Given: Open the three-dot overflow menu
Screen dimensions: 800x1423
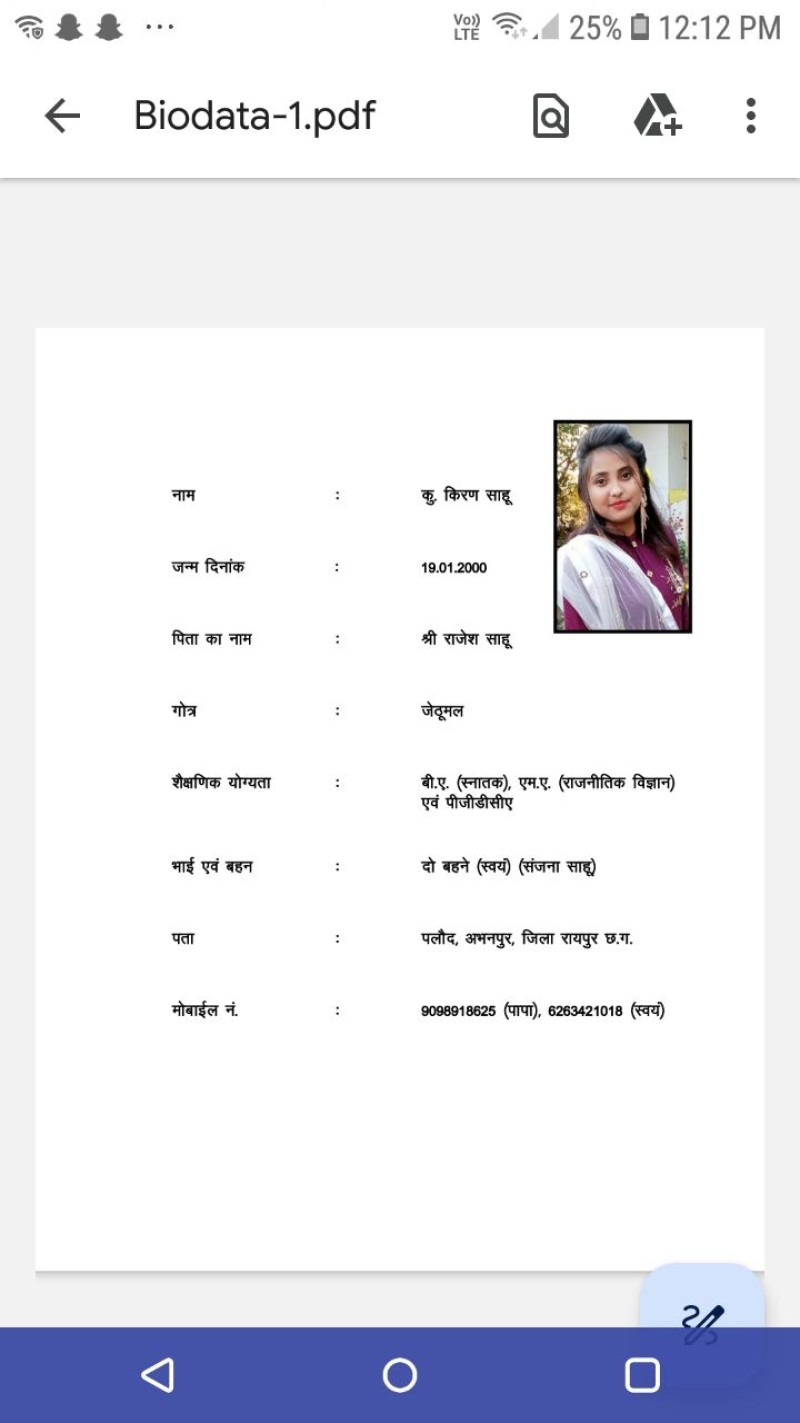Looking at the screenshot, I should coord(751,116).
